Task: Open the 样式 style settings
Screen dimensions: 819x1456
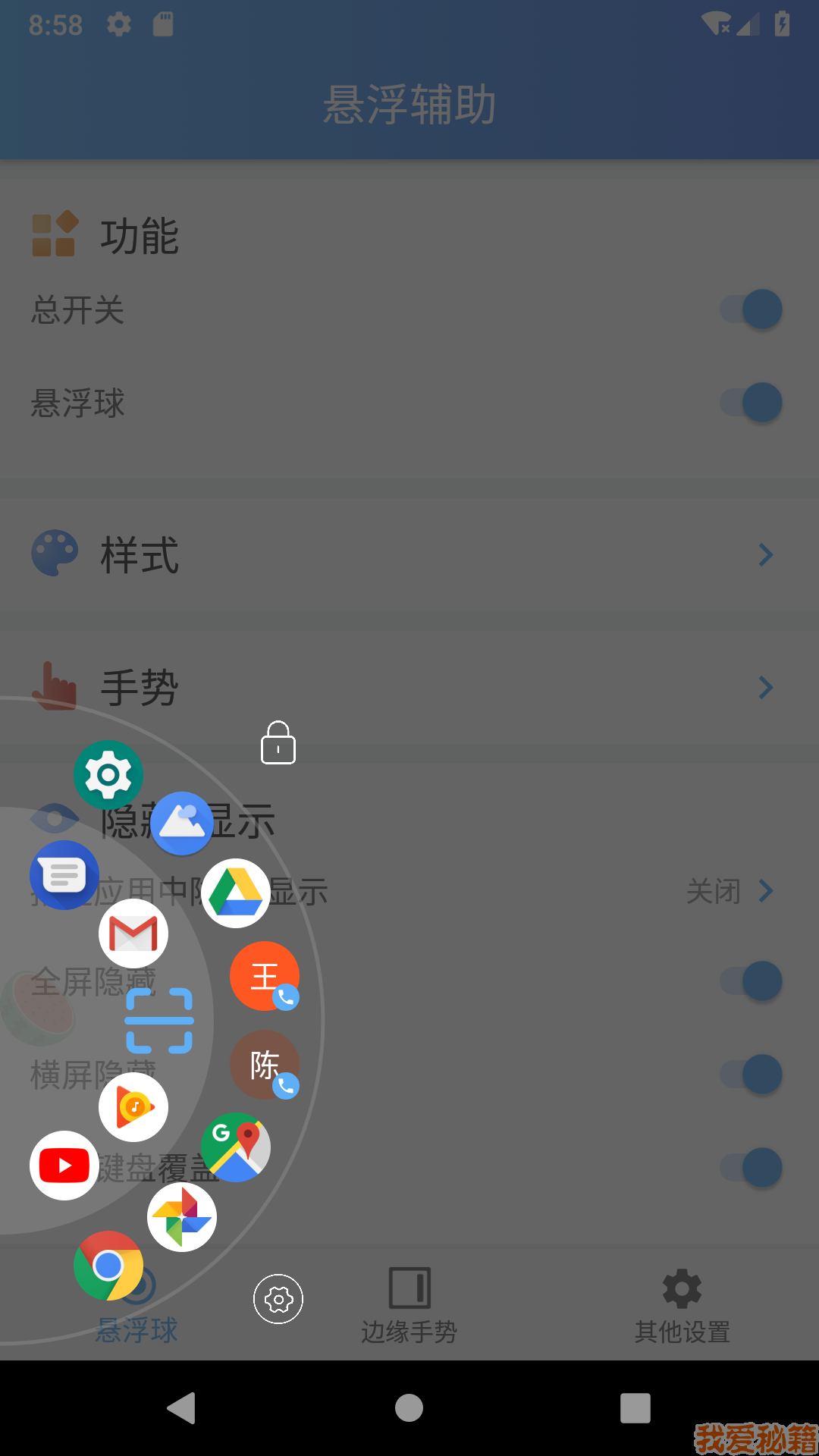Action: [x=409, y=555]
